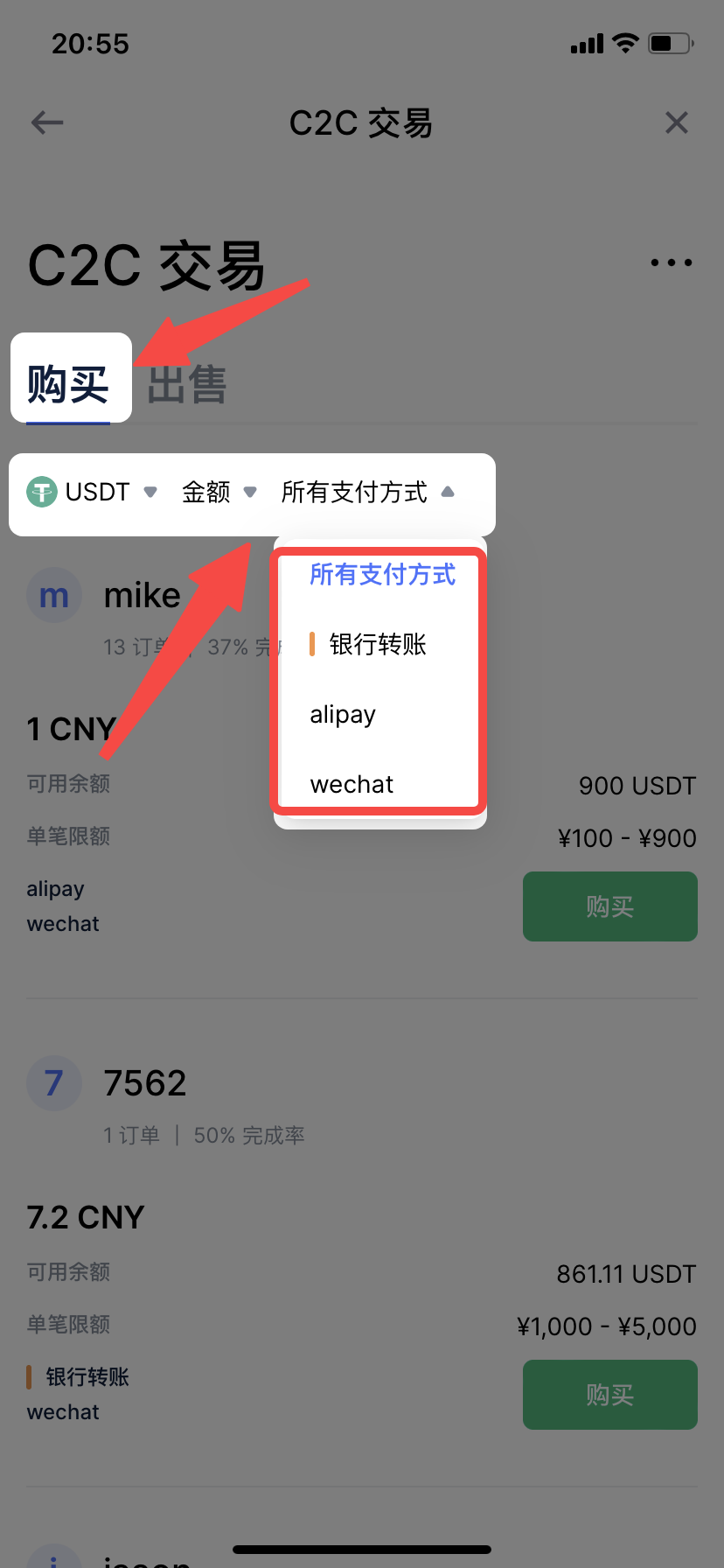This screenshot has height=1568, width=724.
Task: Tap 购买 button on 7562's offer
Action: [x=609, y=1395]
